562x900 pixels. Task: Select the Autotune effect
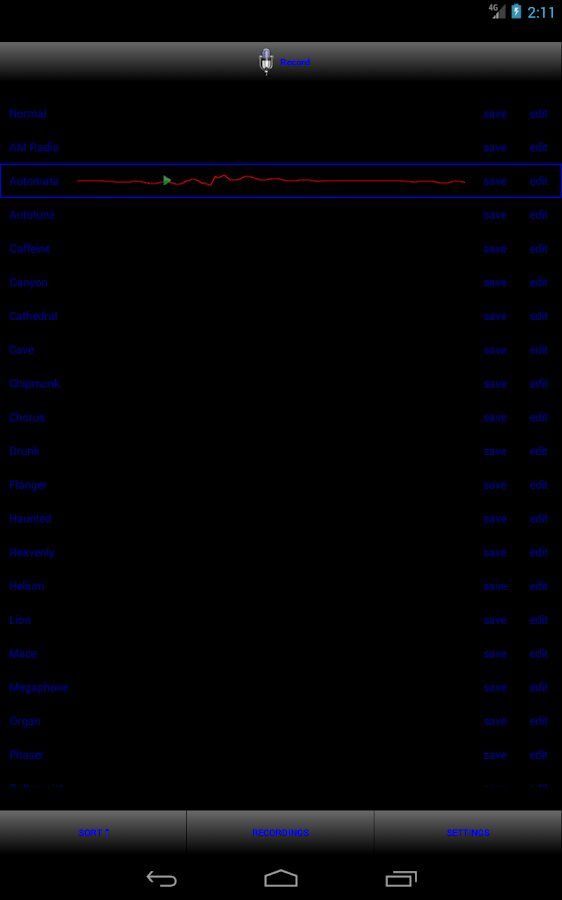32,215
